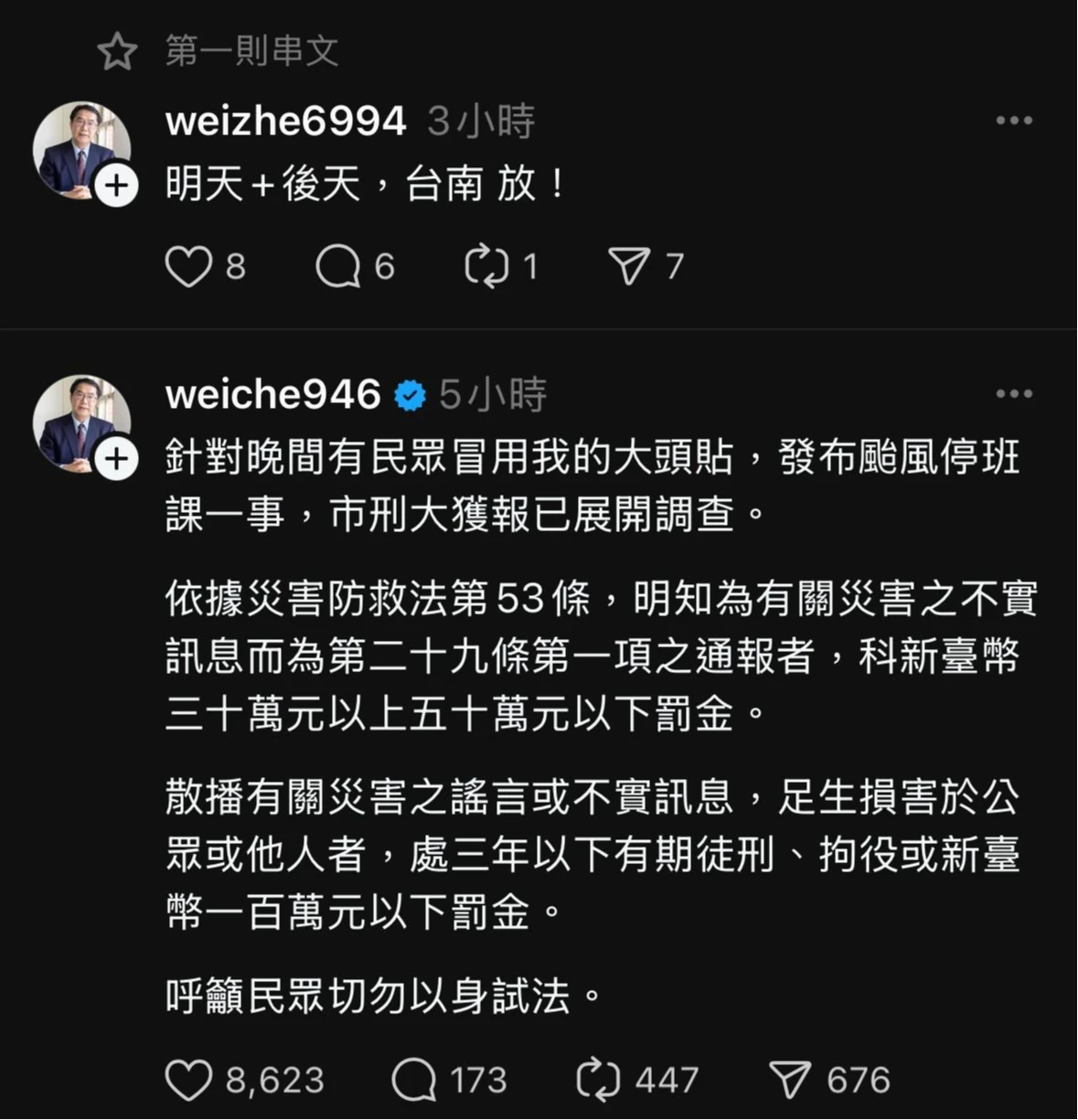This screenshot has height=1120, width=1078.
Task: Open weizhe6994 profile from username
Action: pos(285,122)
